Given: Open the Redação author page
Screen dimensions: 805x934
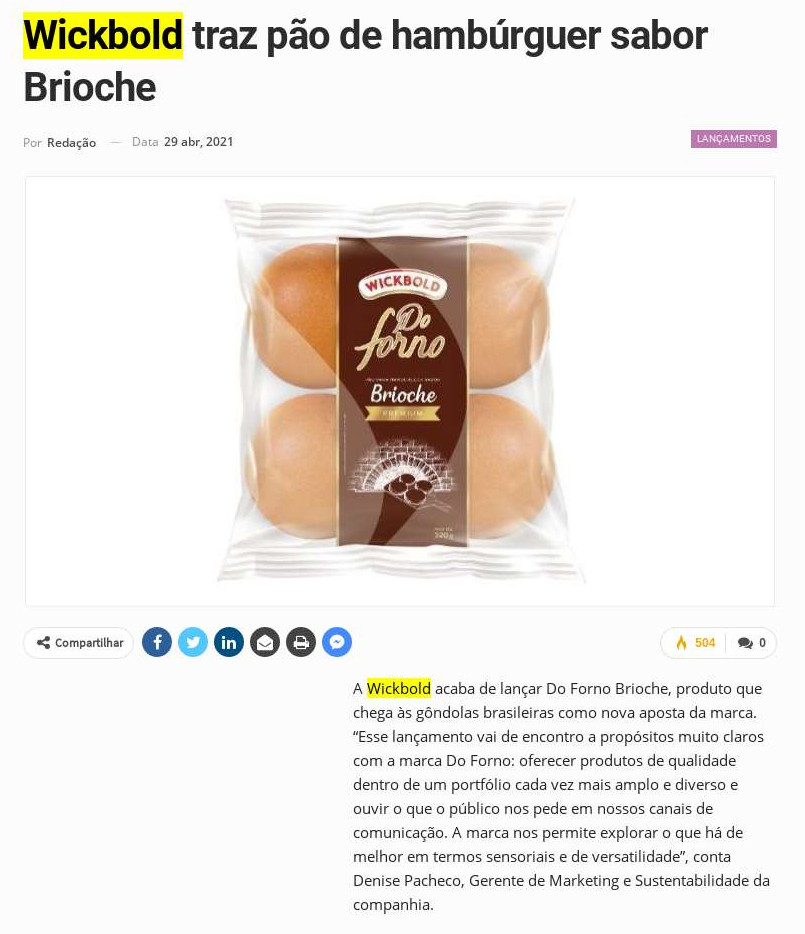Looking at the screenshot, I should click(72, 142).
